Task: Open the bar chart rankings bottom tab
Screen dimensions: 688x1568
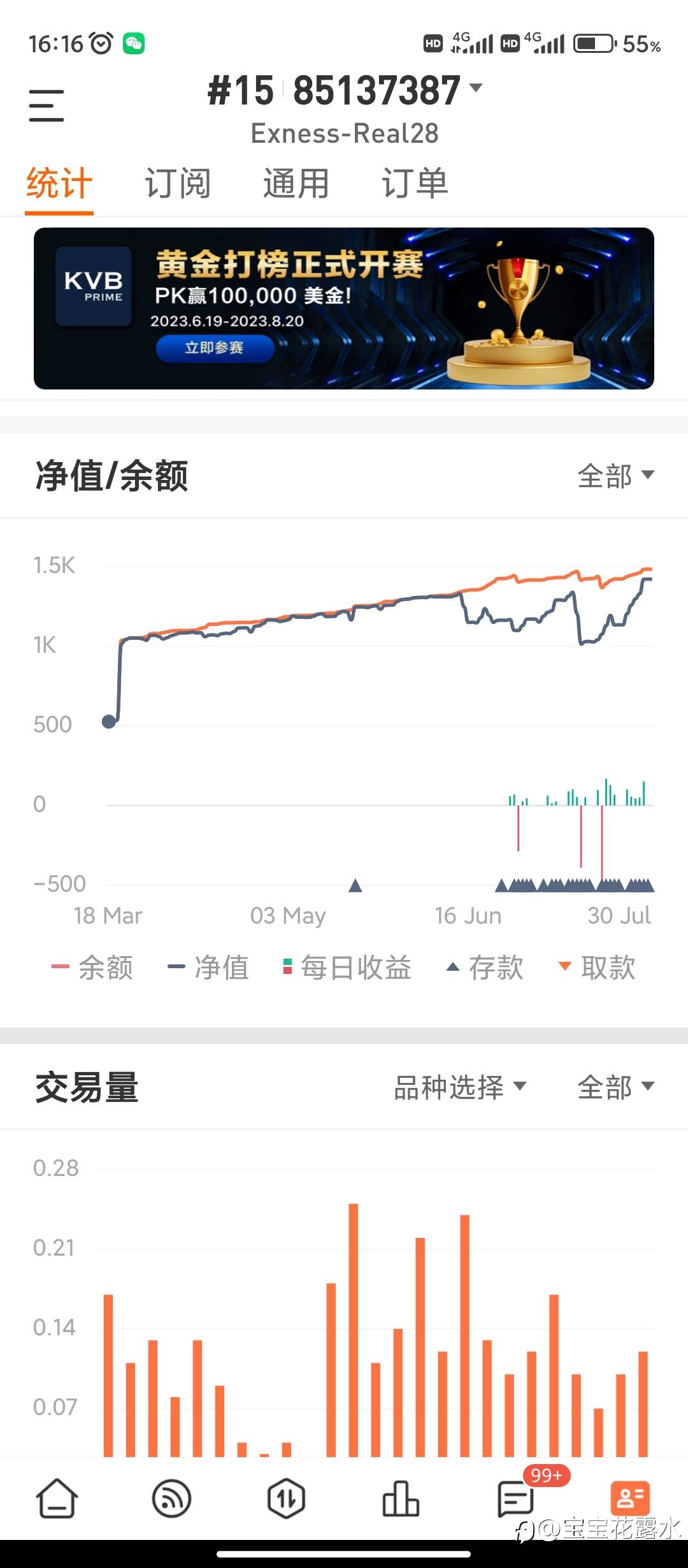Action: coord(401,1498)
